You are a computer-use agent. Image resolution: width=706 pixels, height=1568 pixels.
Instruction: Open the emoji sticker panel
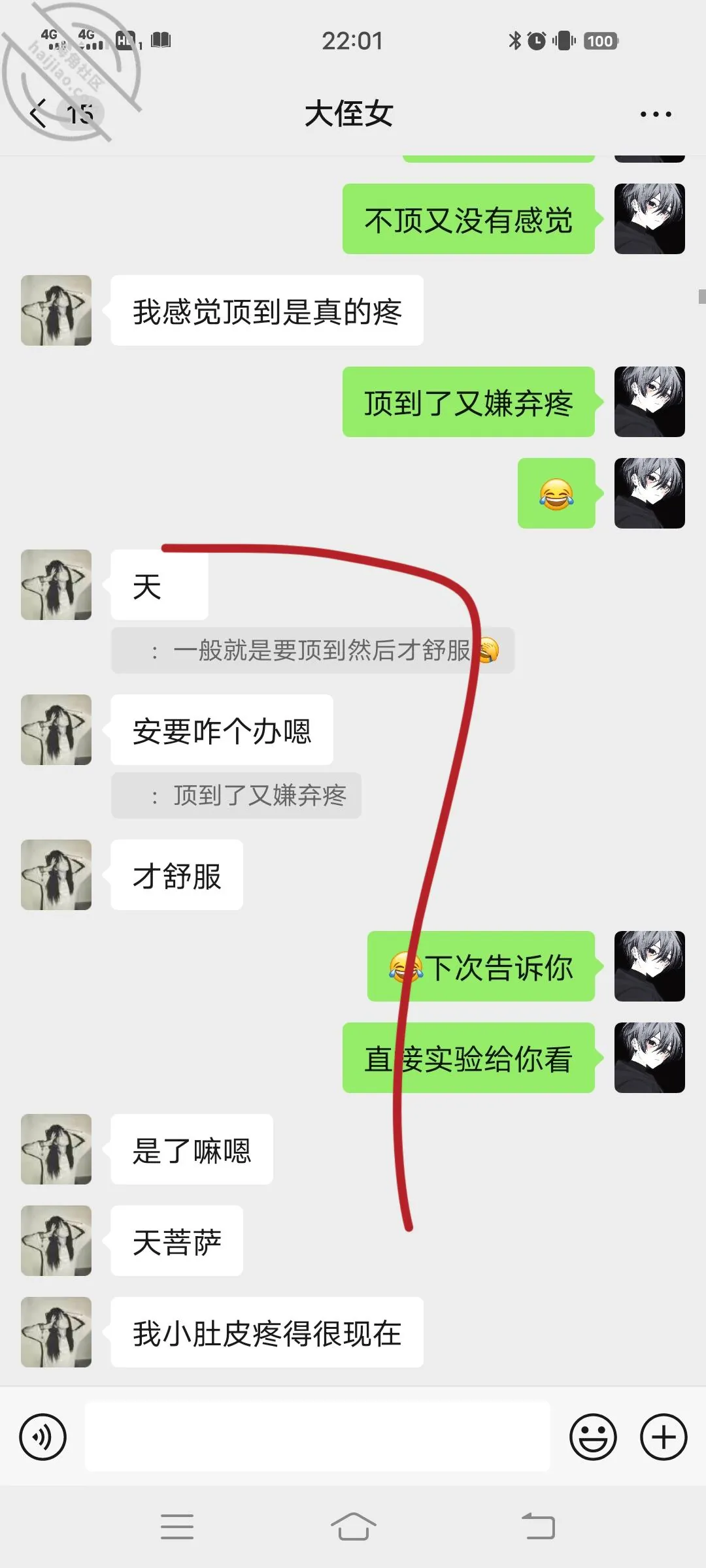point(593,1437)
